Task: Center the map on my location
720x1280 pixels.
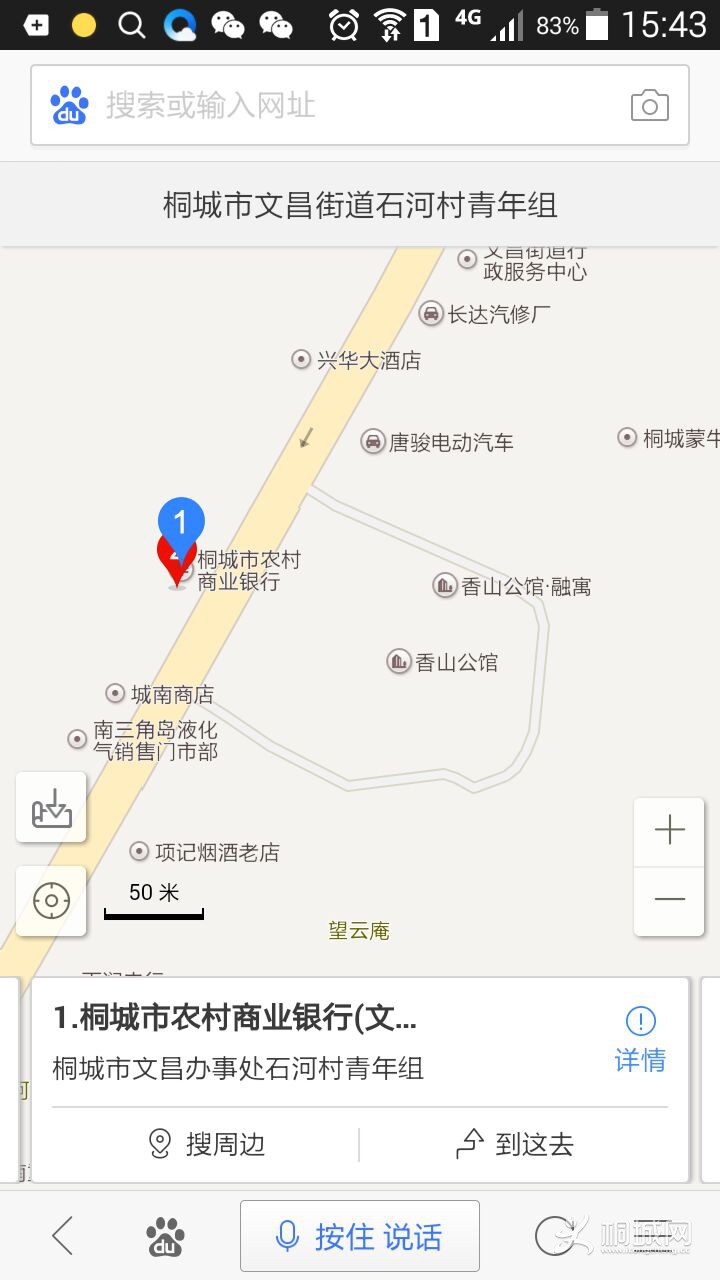Action: click(51, 901)
